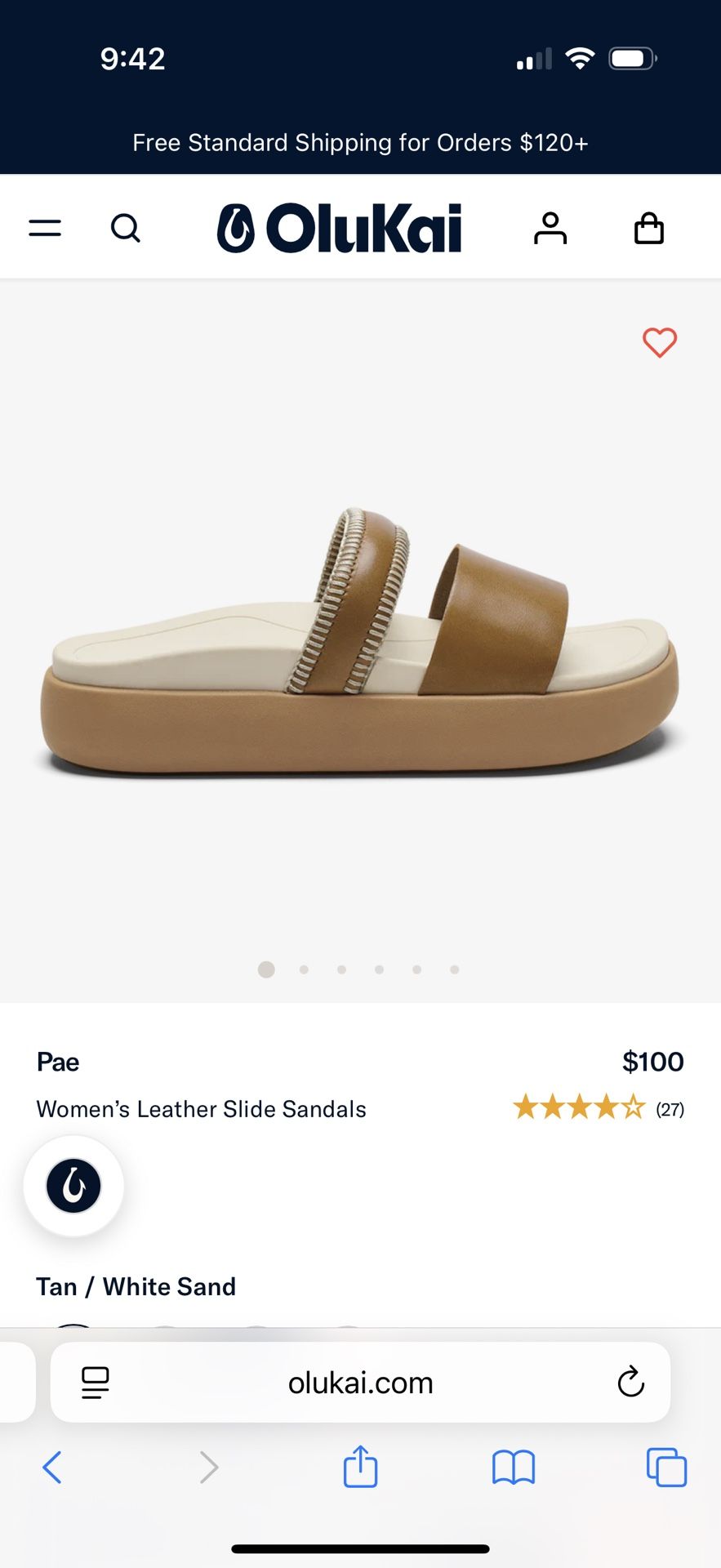The height and width of the screenshot is (1568, 721).
Task: Toggle the wishlist heart on the sandal
Action: [660, 344]
